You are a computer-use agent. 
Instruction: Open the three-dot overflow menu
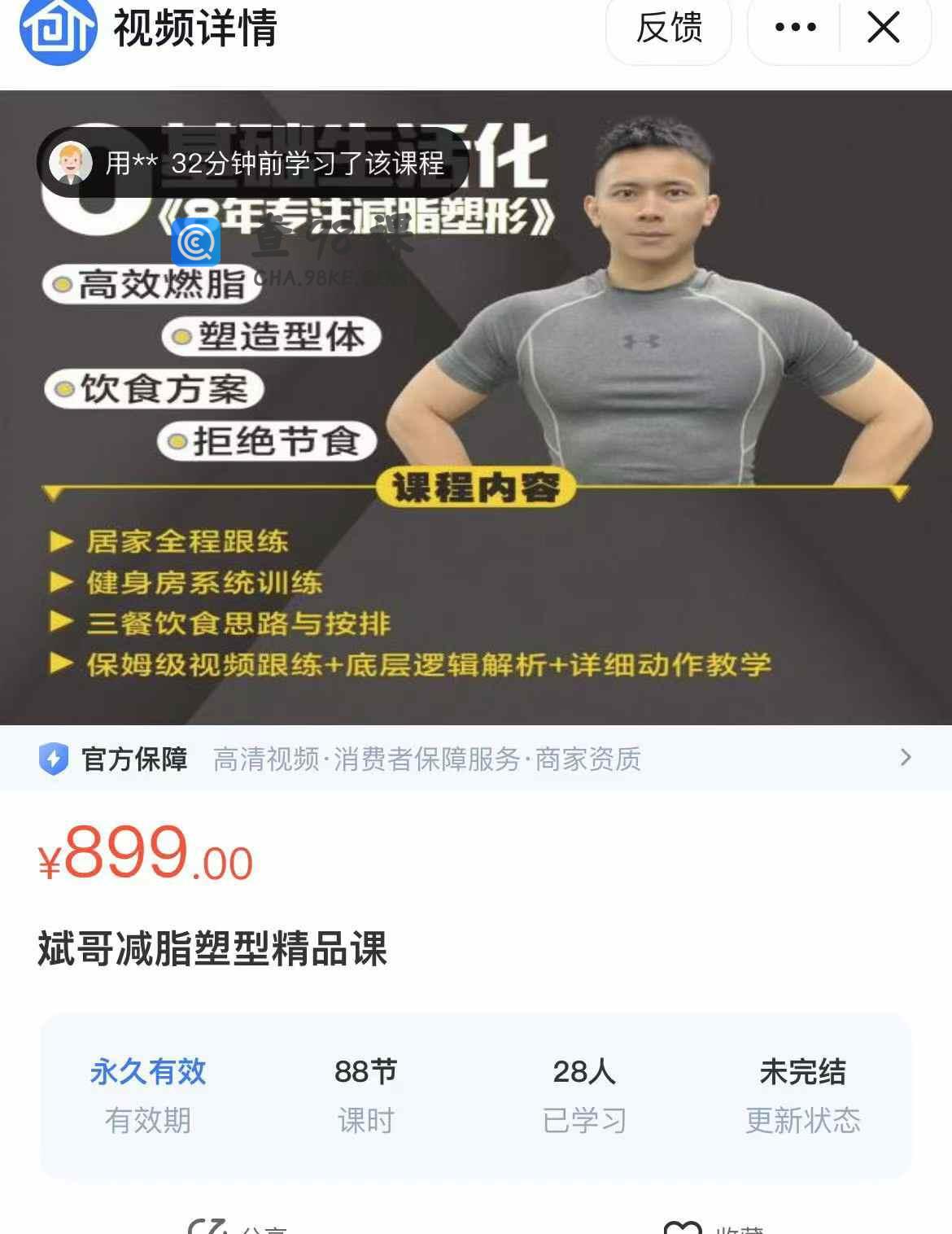[795, 28]
